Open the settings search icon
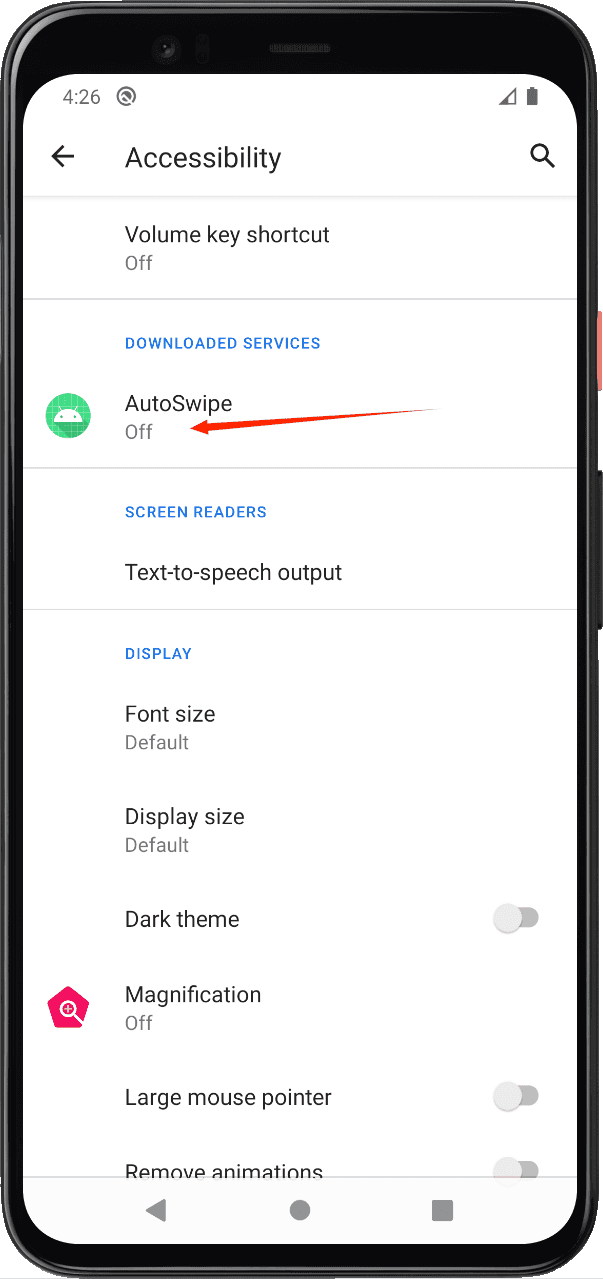603x1279 pixels. click(x=542, y=156)
